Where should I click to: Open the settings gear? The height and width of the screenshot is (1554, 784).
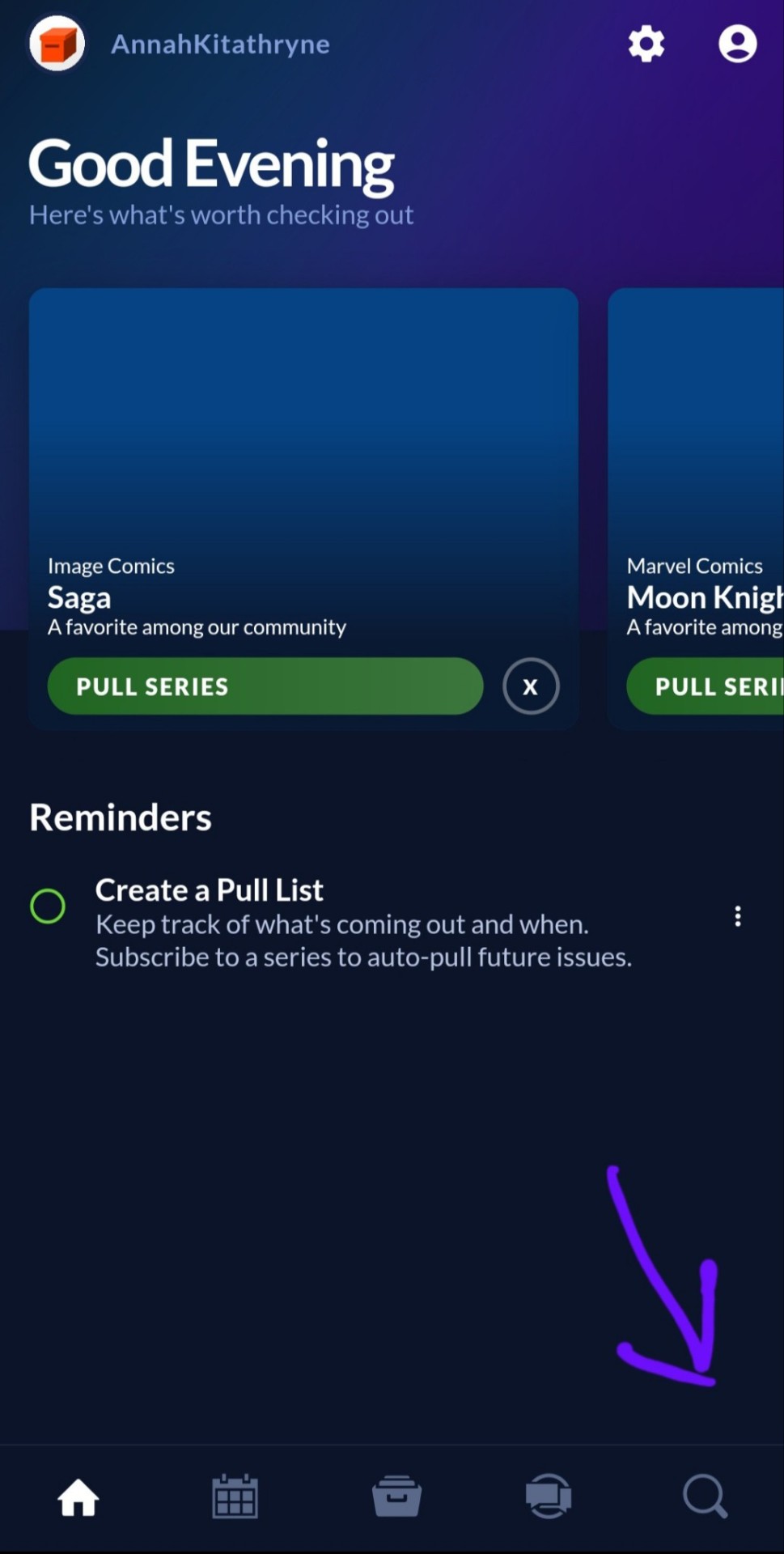(x=646, y=44)
